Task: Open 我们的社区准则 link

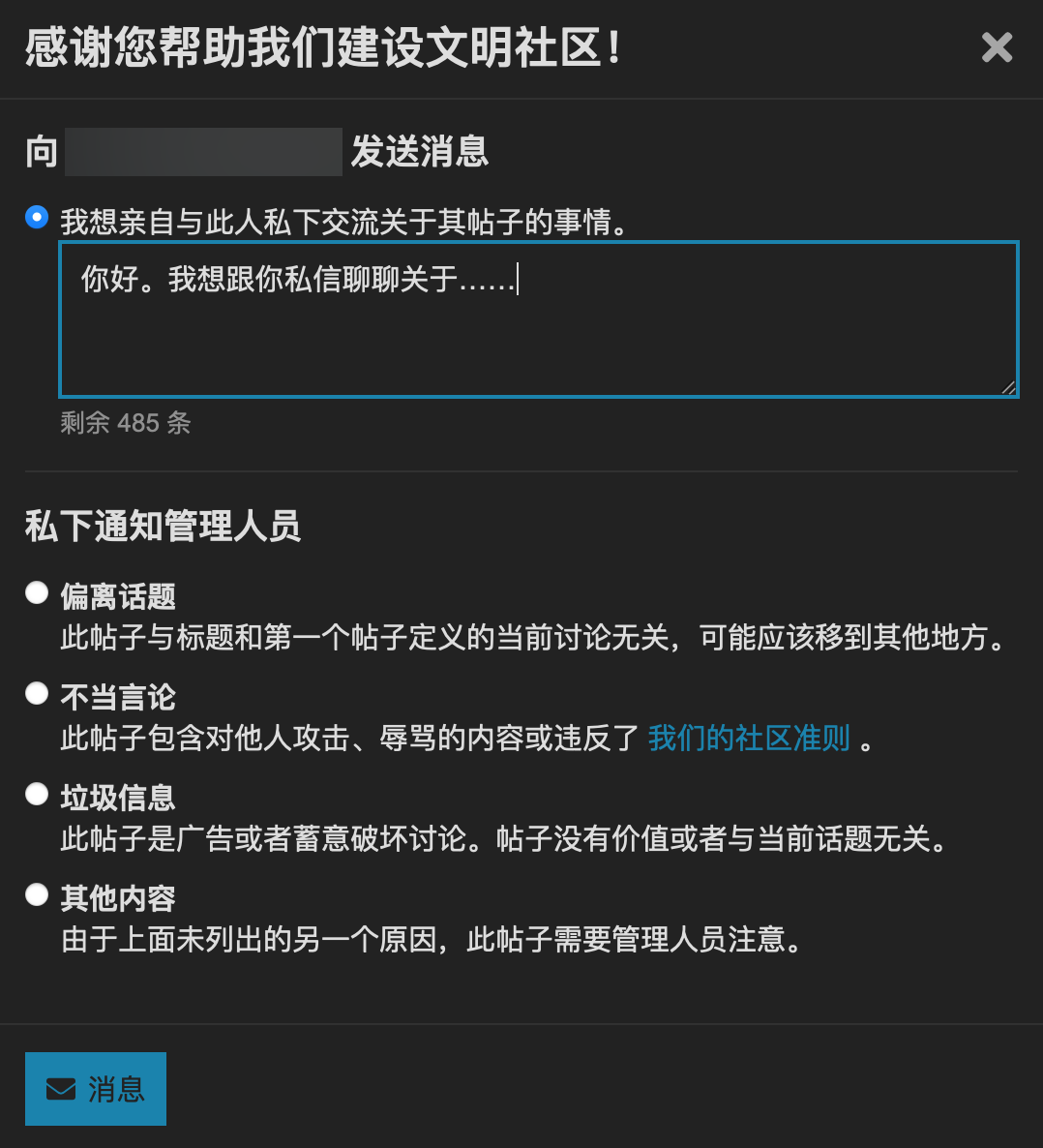Action: (749, 738)
